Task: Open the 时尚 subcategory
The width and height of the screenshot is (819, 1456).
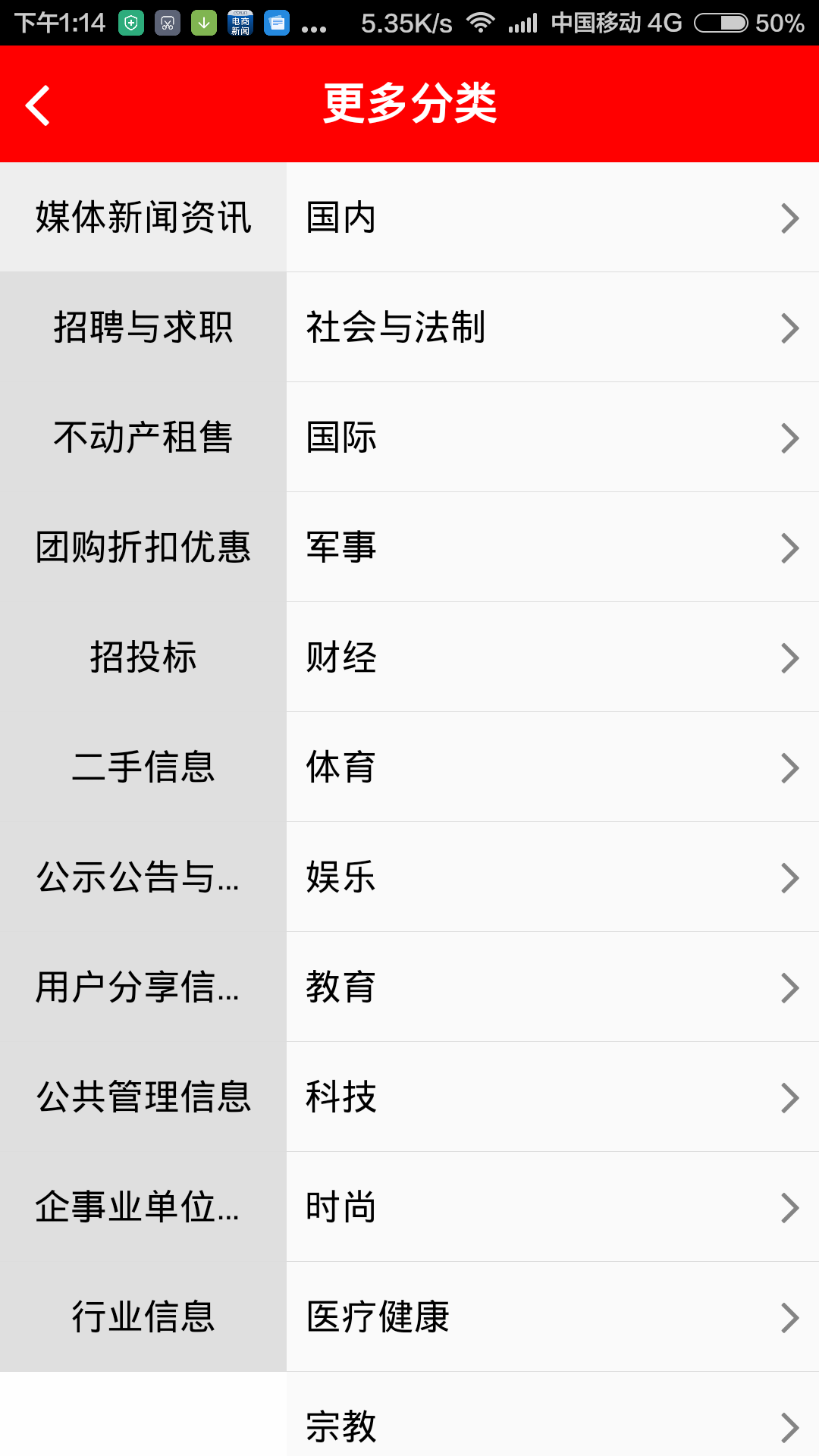Action: pos(553,1207)
